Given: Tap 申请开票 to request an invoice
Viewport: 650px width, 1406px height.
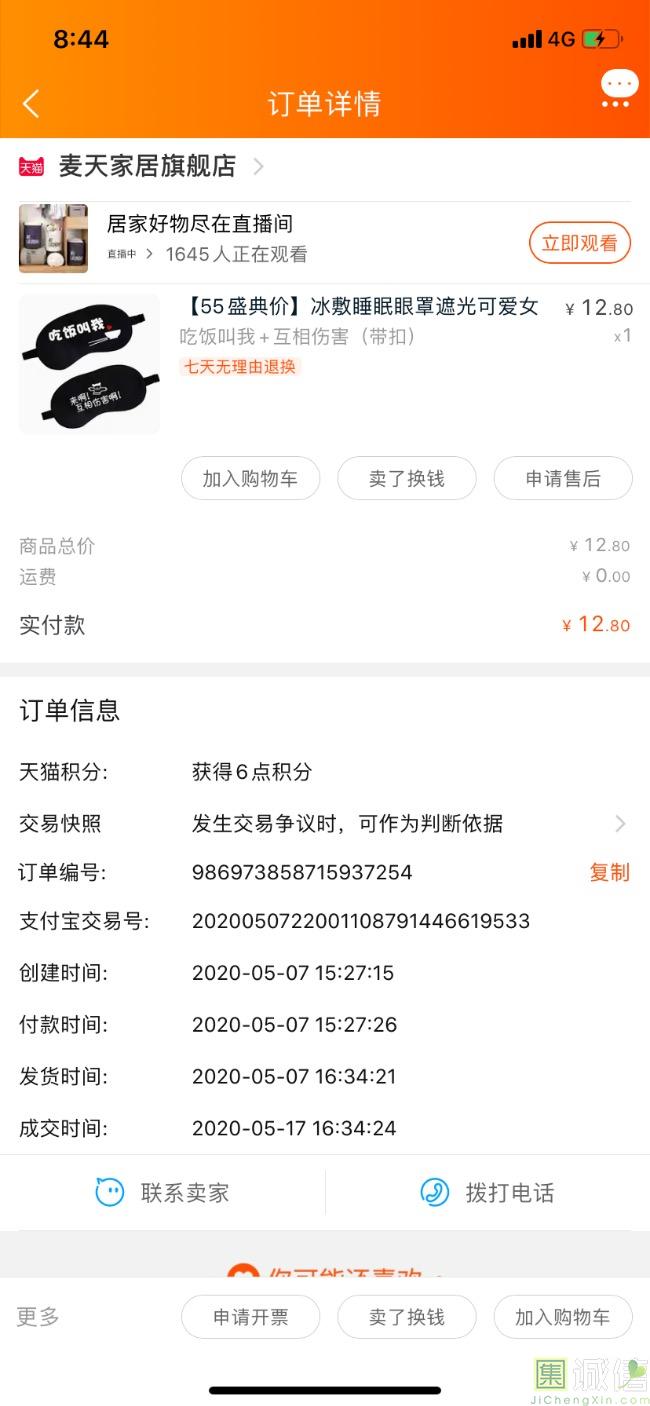Looking at the screenshot, I should 250,1317.
